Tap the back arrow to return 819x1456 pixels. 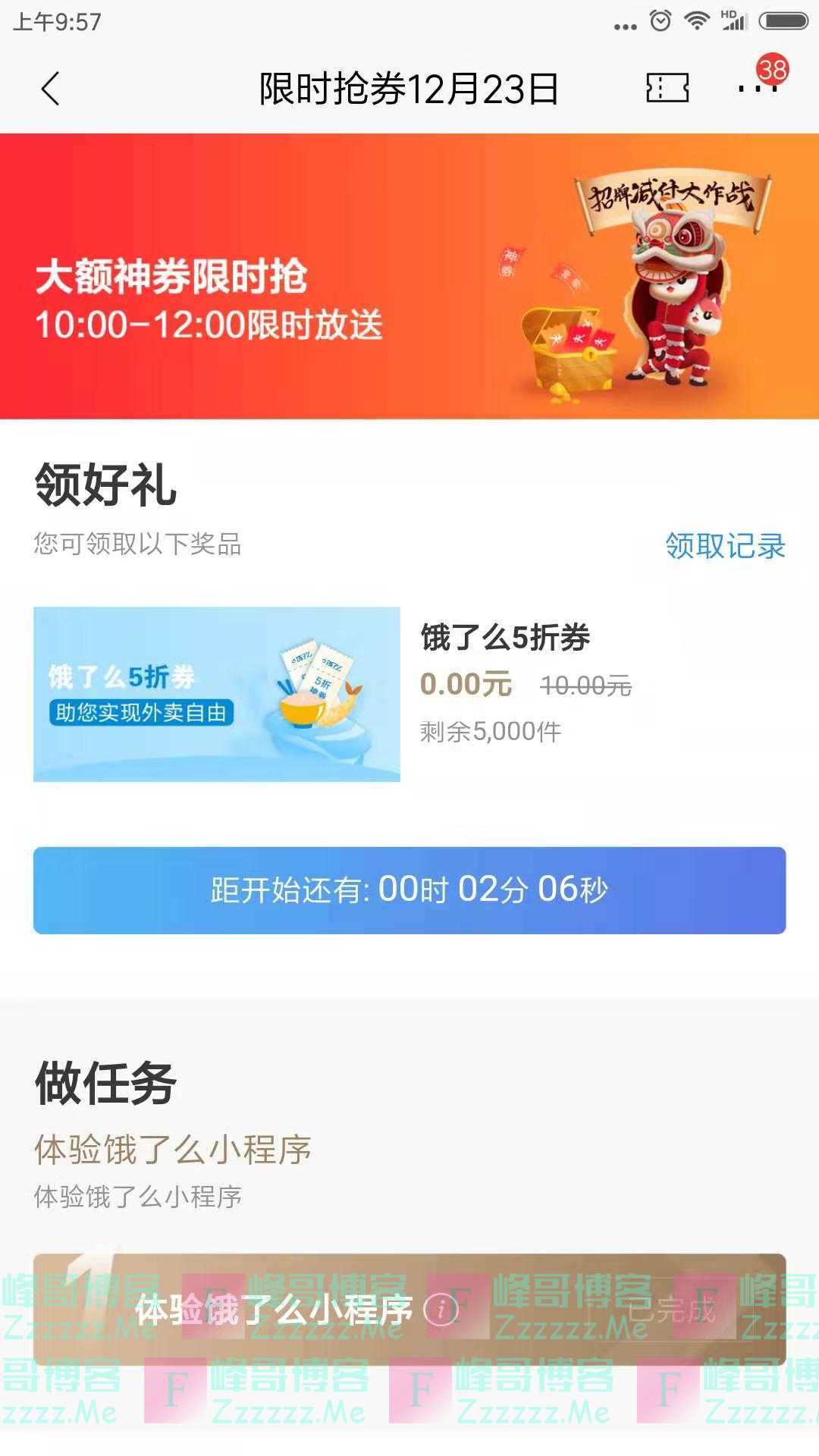(x=50, y=89)
